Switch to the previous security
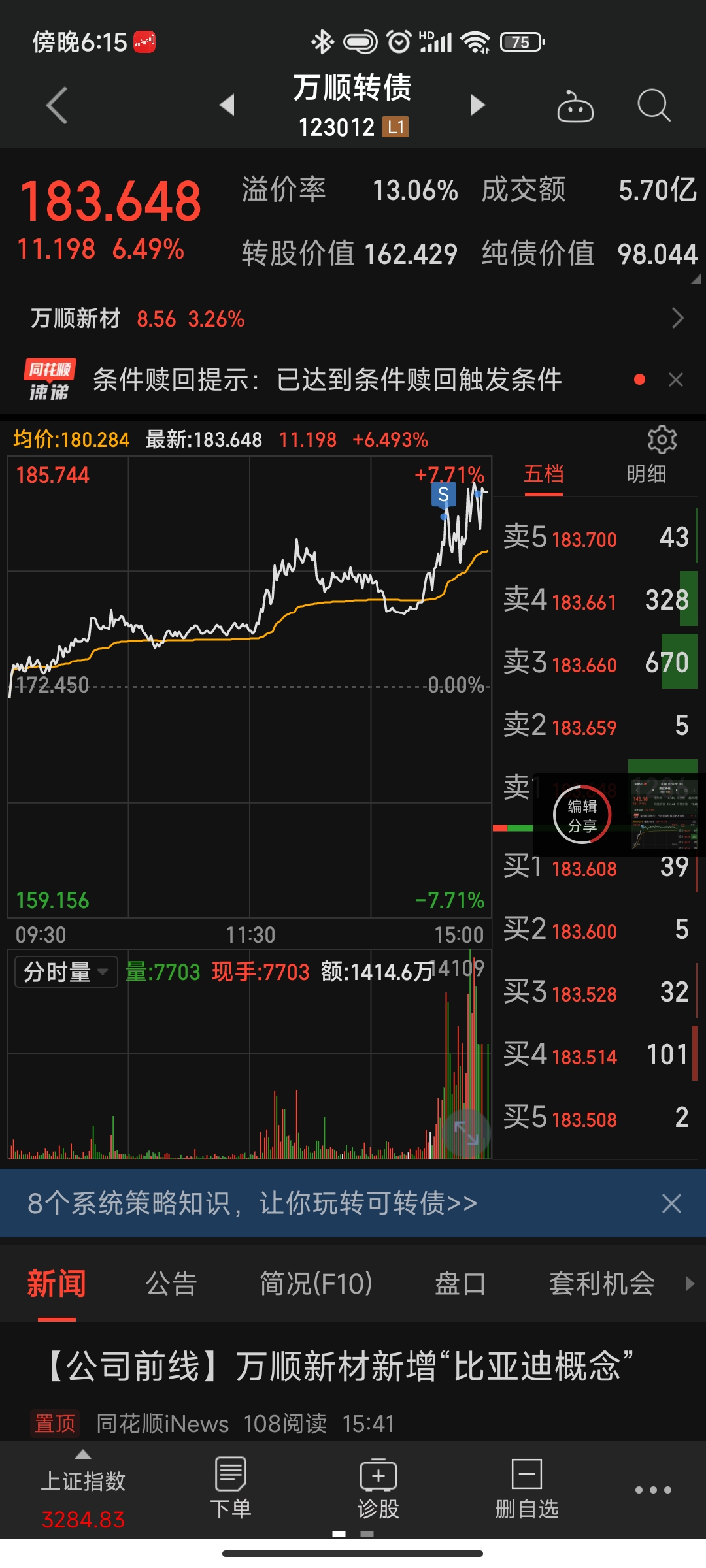Screen dimensions: 706x1568 (227, 105)
